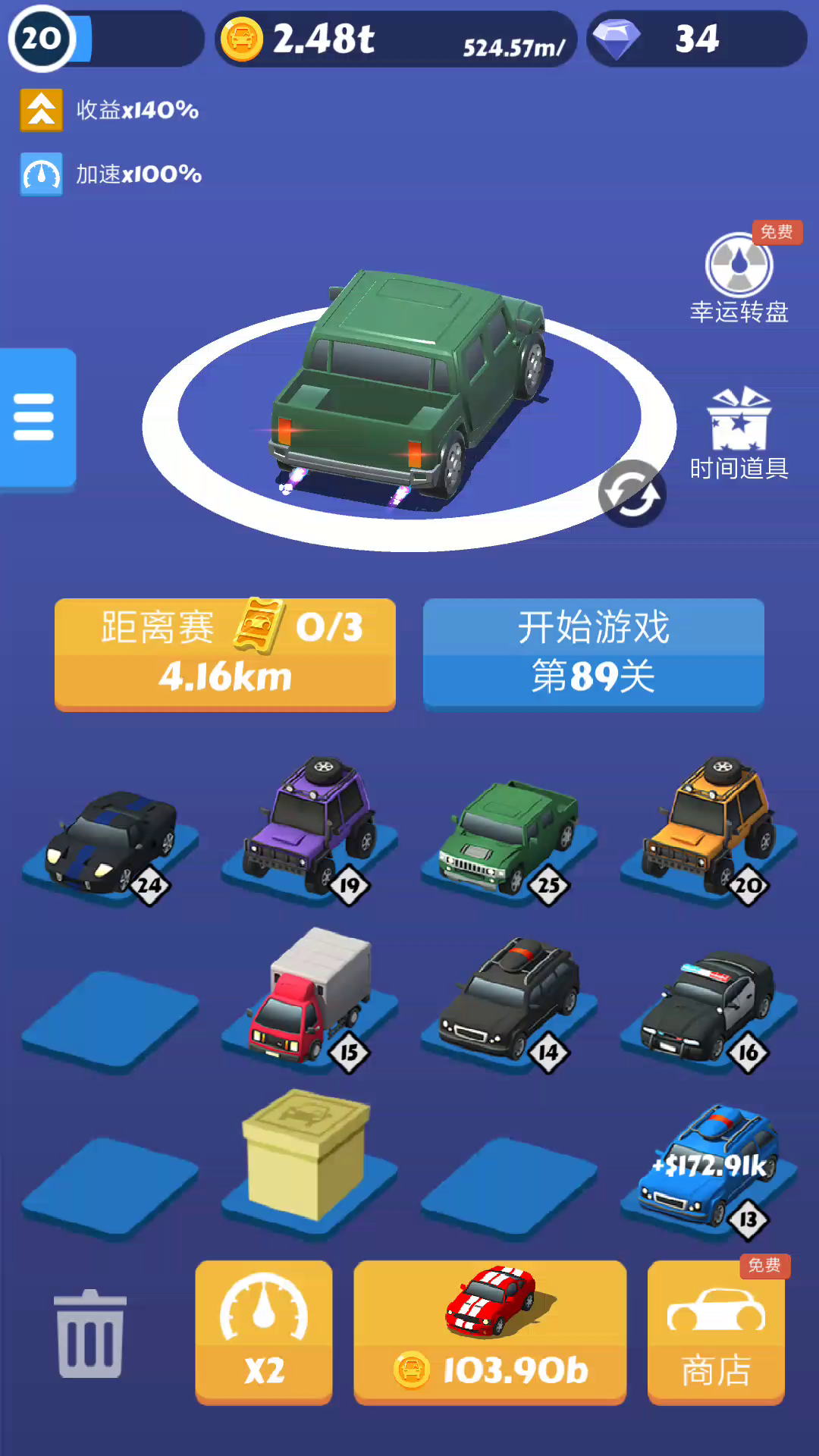Select the blue police SUV level 13
Image resolution: width=819 pixels, height=1456 pixels.
click(x=708, y=1169)
